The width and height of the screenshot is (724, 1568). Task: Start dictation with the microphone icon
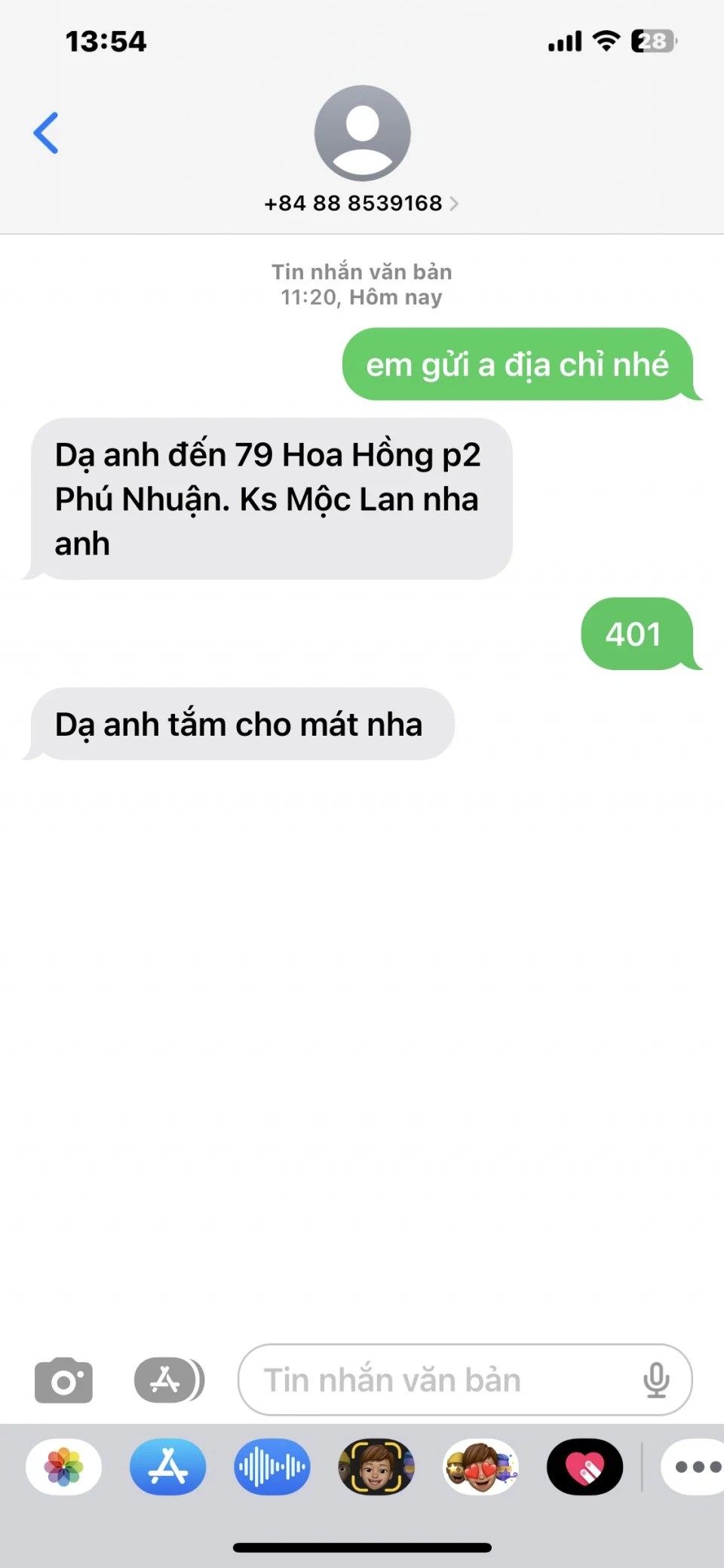pos(656,1380)
